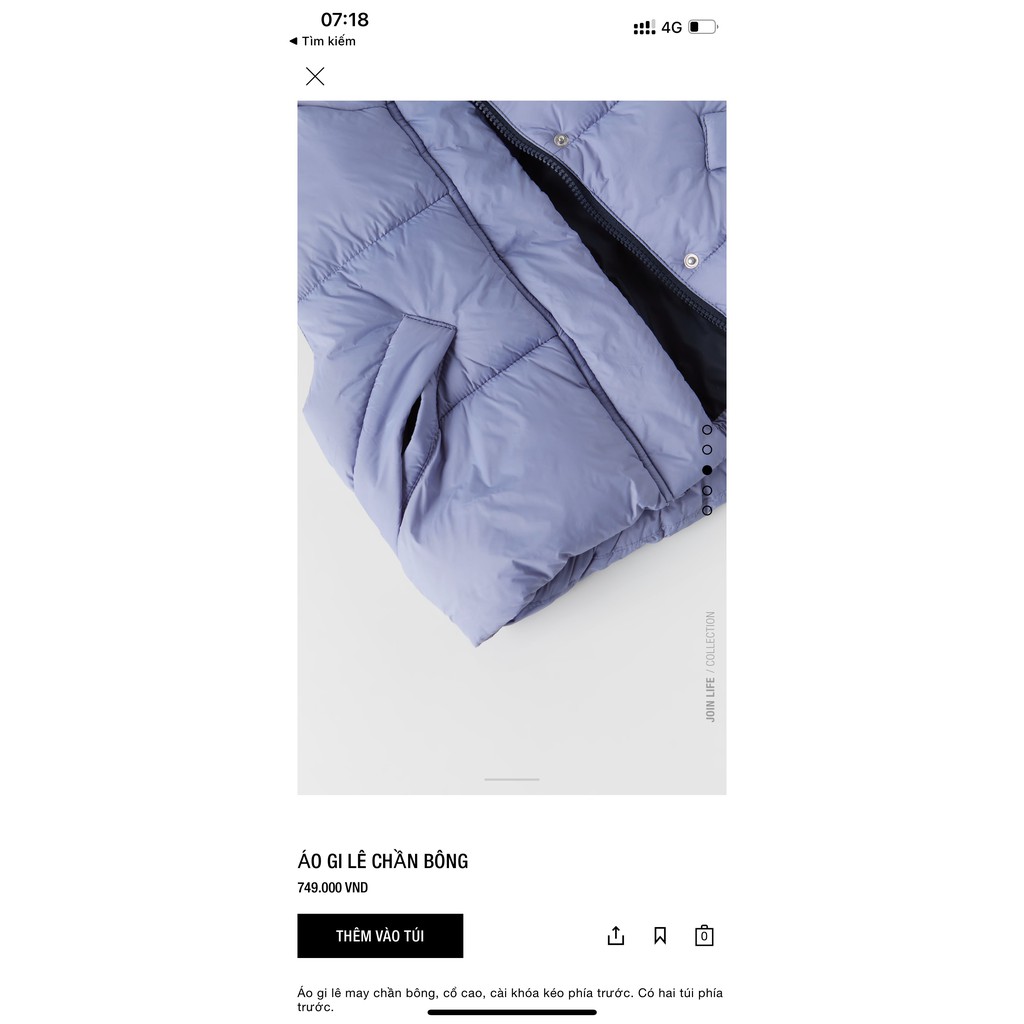Tap the THÊM VÀO TÚI button

(x=380, y=936)
